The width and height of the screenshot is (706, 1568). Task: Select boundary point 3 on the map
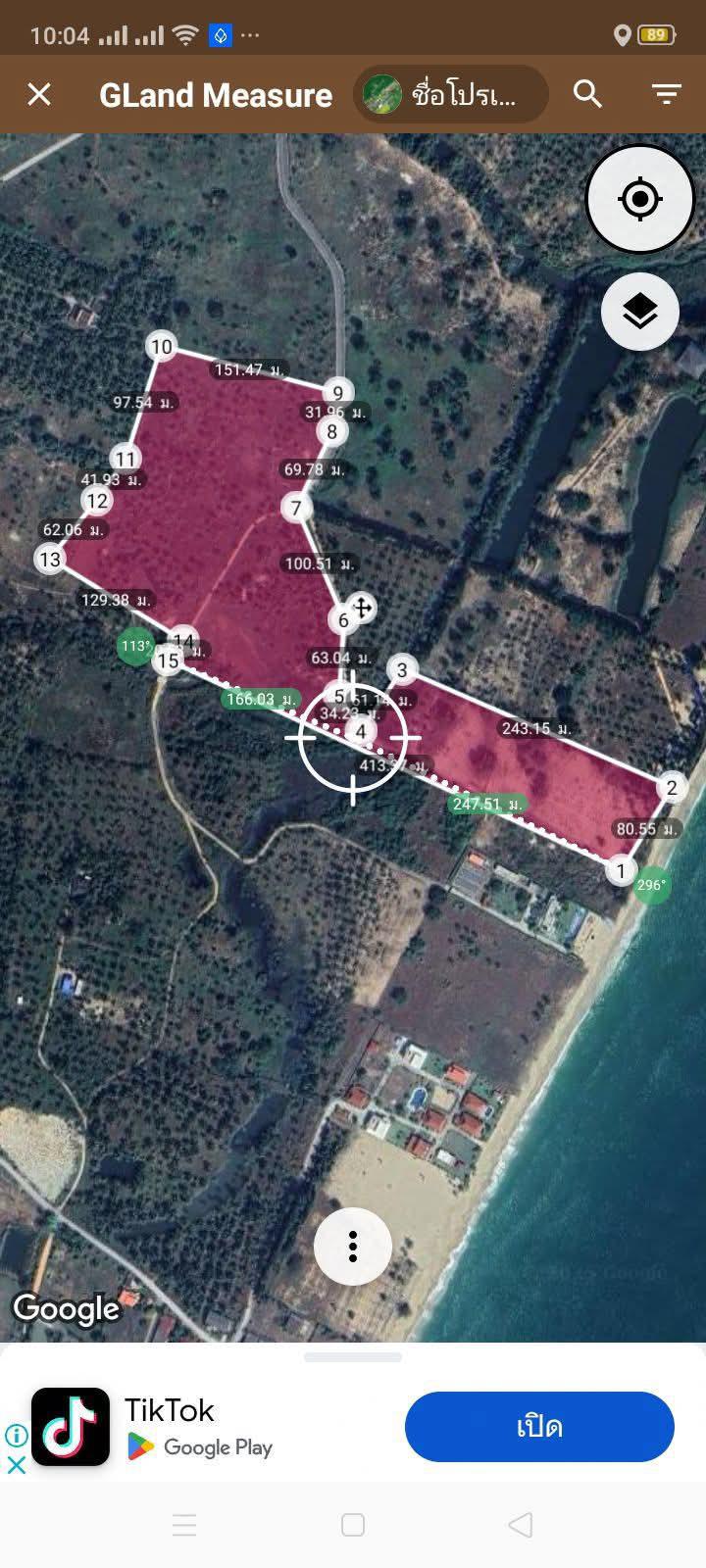click(x=401, y=670)
